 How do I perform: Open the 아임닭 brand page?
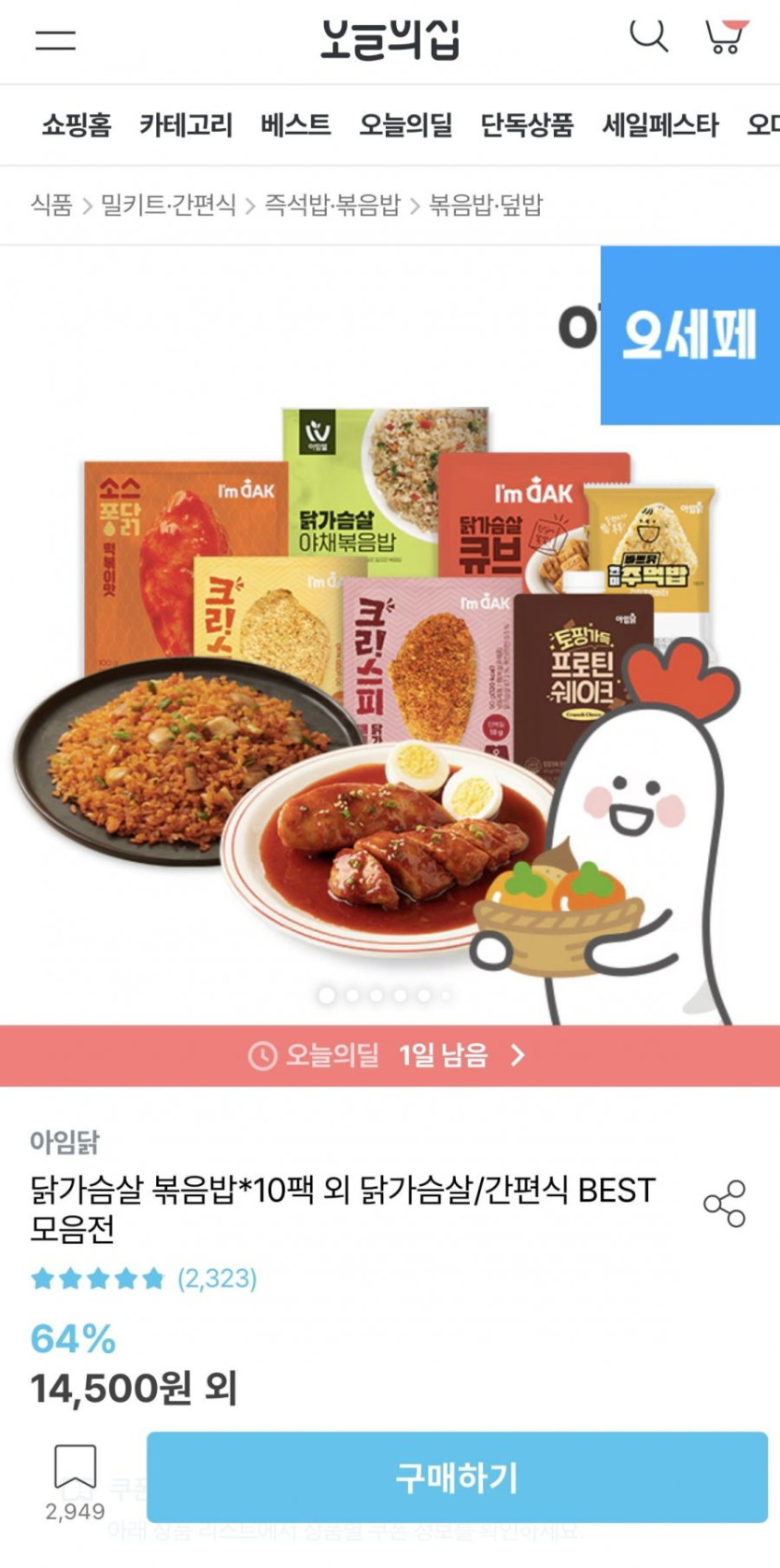pyautogui.click(x=64, y=1141)
